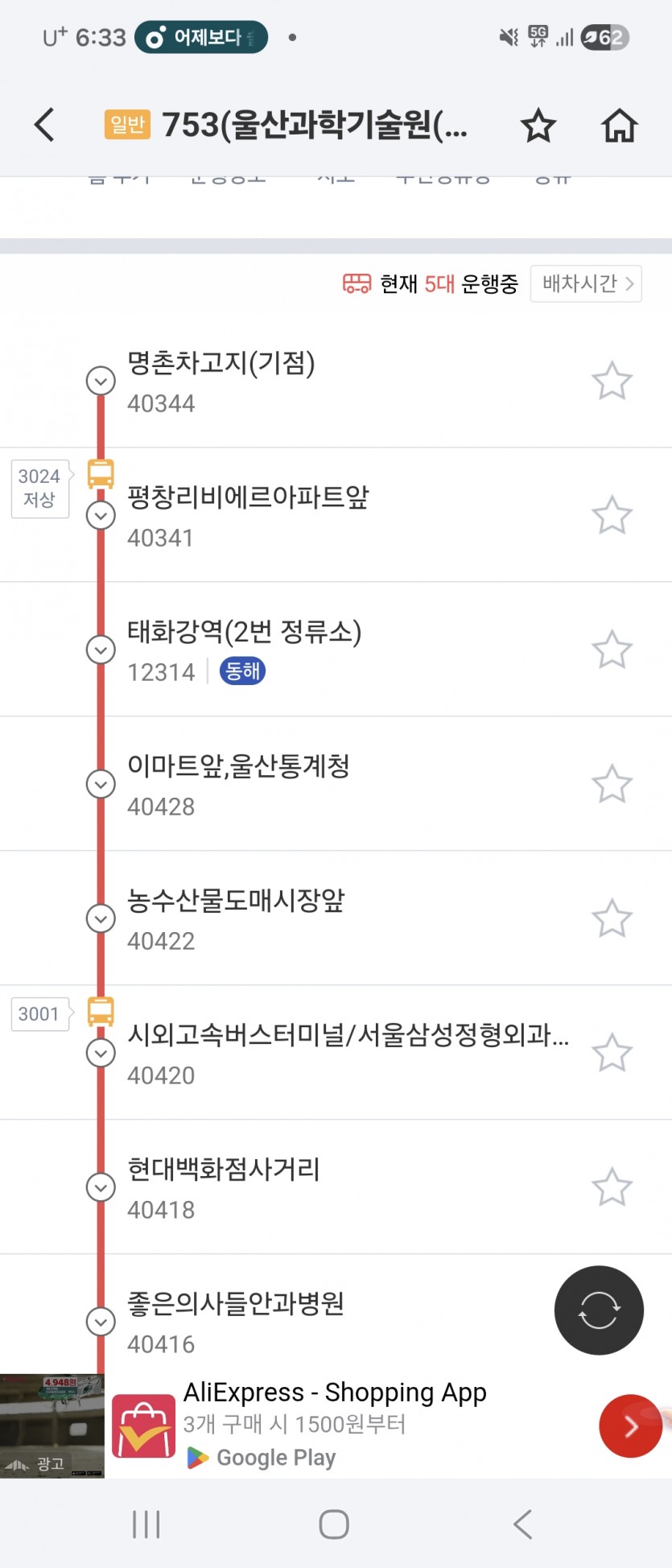Favorite the 평창리비에르아파트앞 stop
The image size is (672, 1568).
[612, 515]
